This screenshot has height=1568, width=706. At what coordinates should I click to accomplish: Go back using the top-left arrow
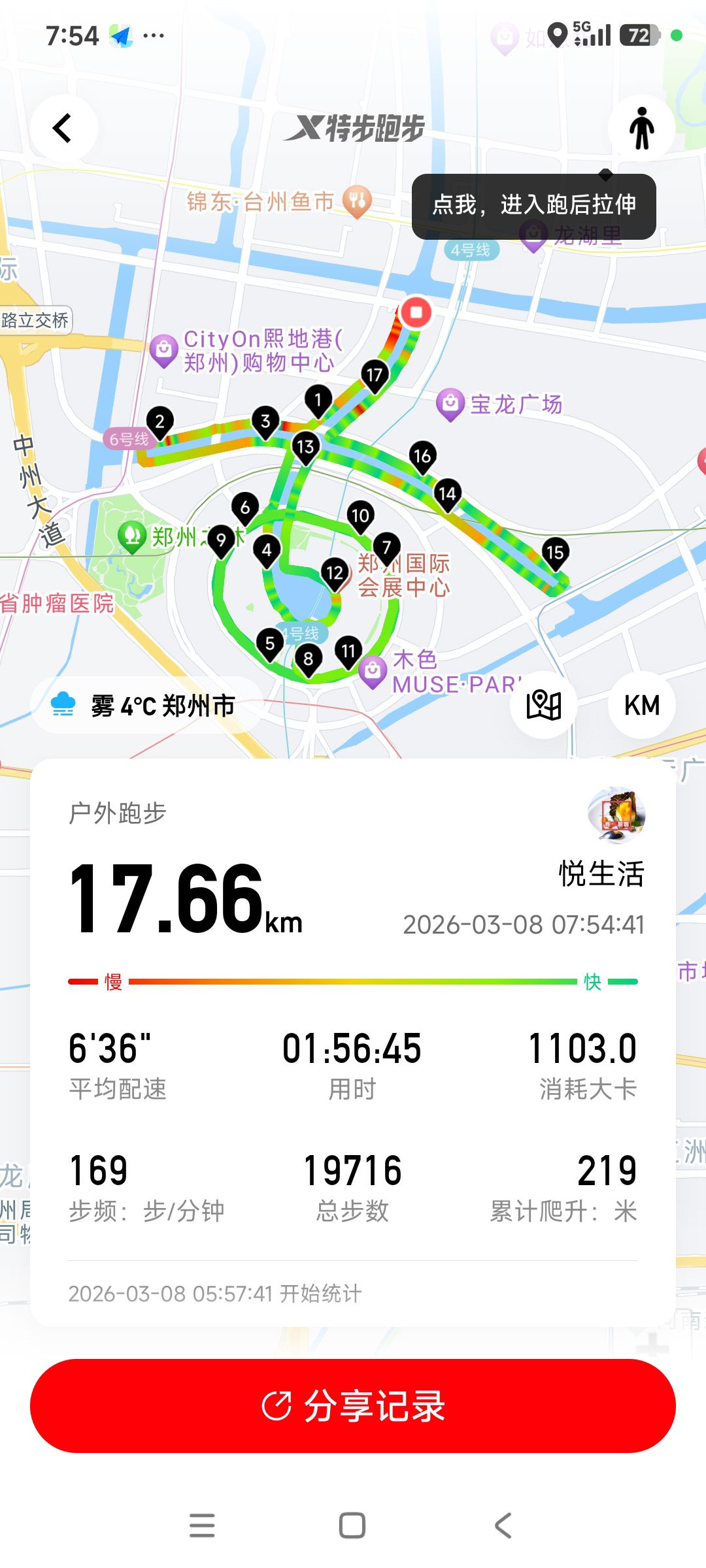pyautogui.click(x=63, y=128)
